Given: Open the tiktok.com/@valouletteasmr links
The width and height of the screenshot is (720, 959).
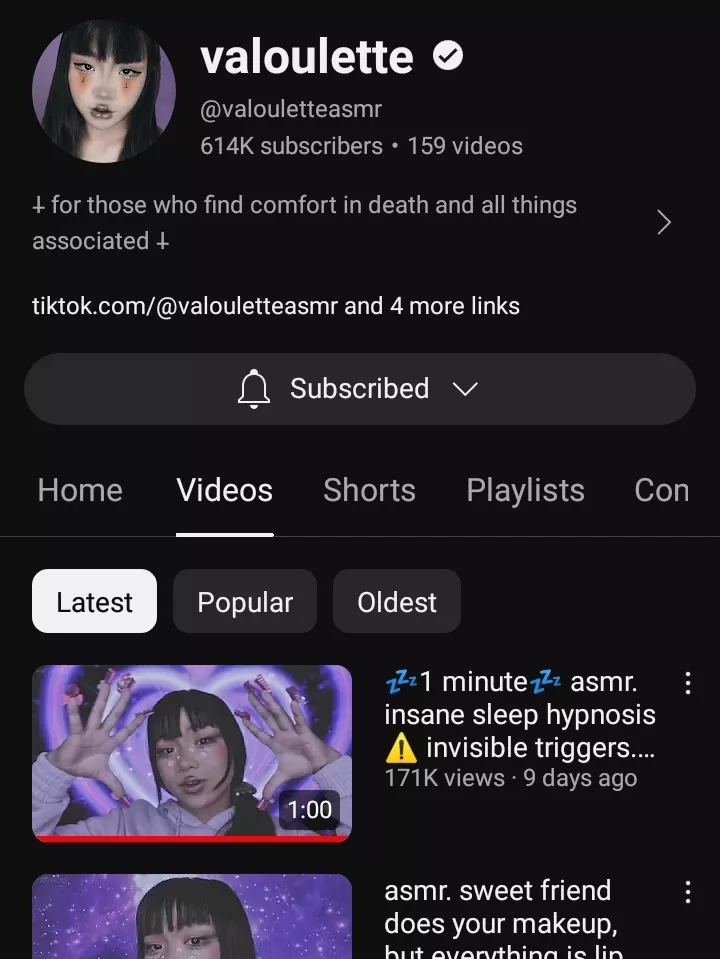Looking at the screenshot, I should pyautogui.click(x=275, y=306).
